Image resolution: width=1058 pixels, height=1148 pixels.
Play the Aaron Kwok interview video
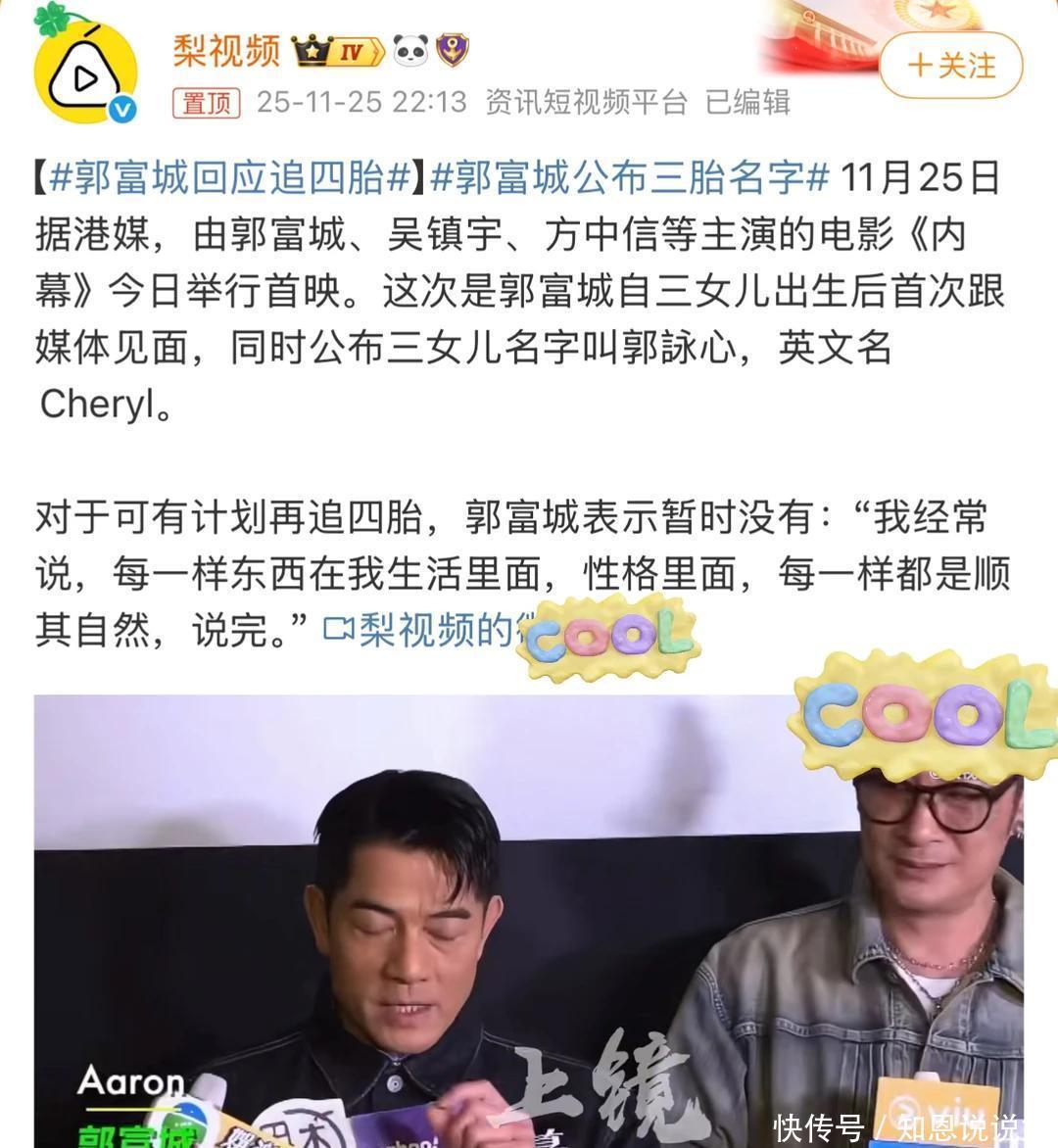coord(529,921)
